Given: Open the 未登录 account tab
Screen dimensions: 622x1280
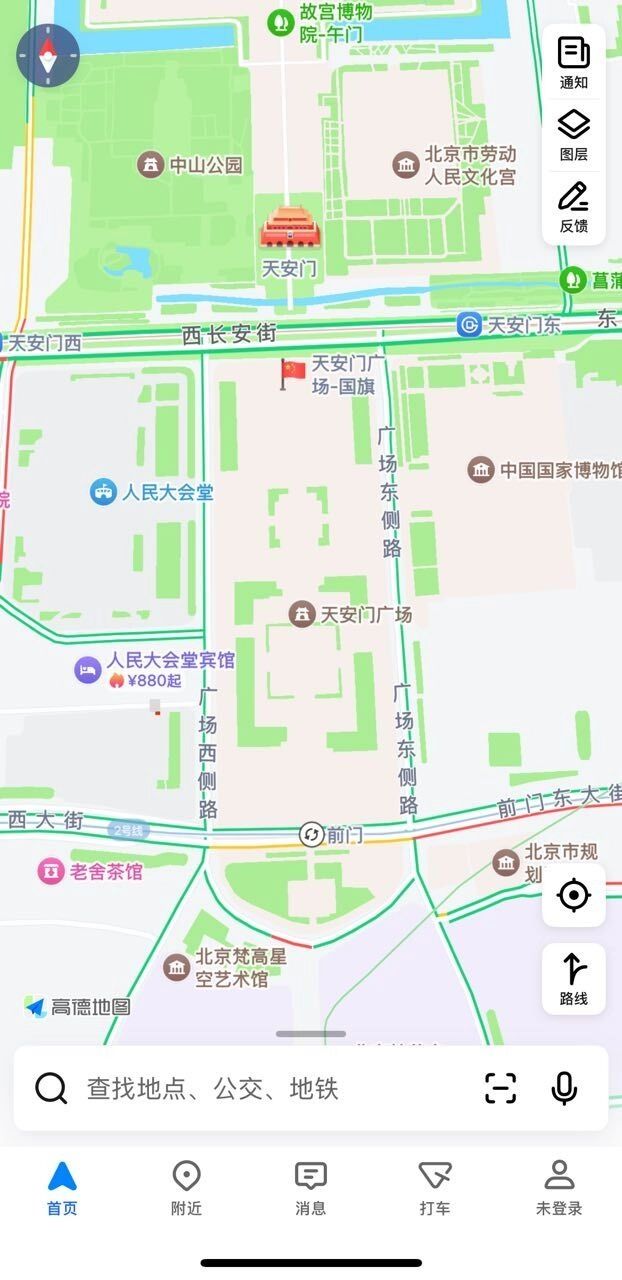Looking at the screenshot, I should coord(559,1188).
